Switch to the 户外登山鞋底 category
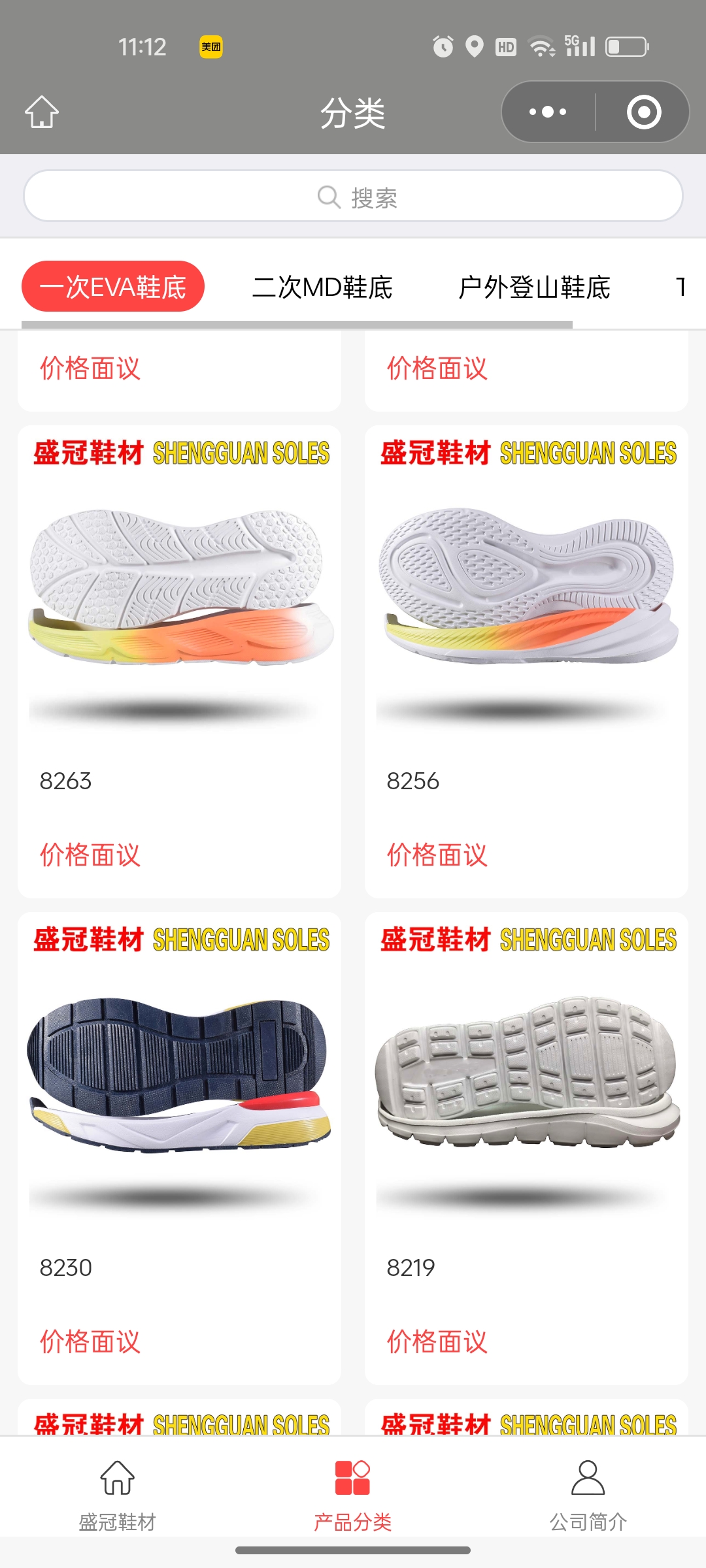The width and height of the screenshot is (706, 1568). (x=534, y=287)
